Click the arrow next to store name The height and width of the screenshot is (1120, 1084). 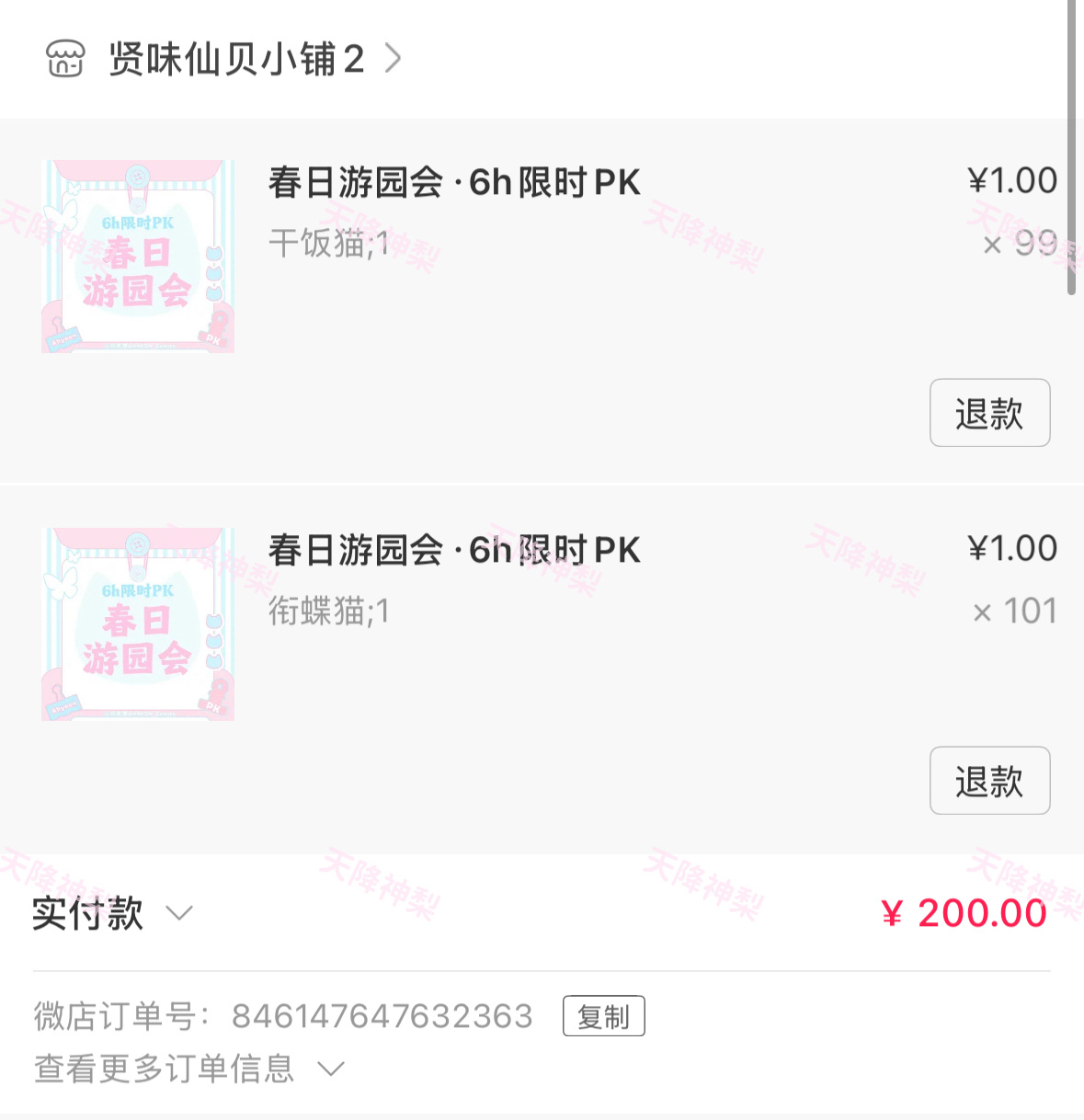pos(395,58)
